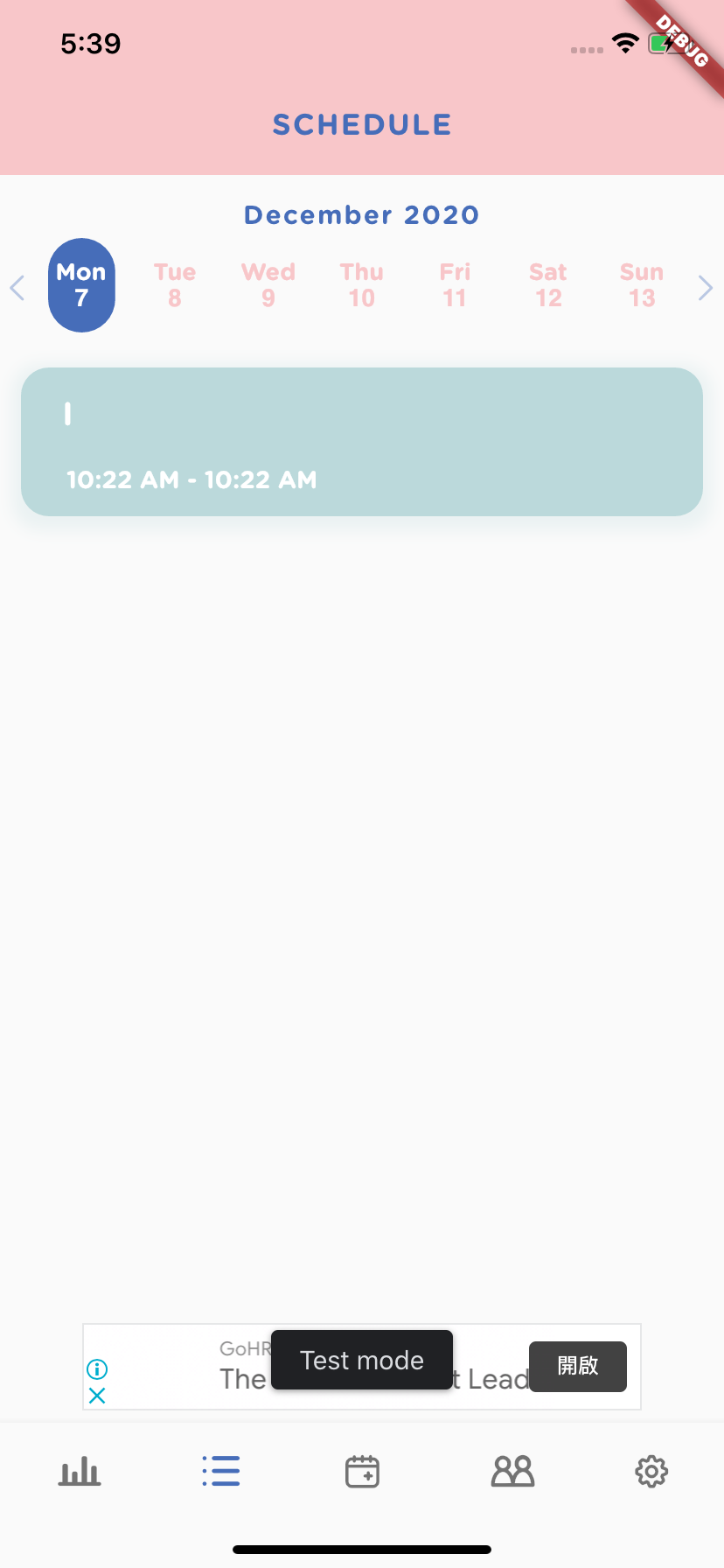Screen dimensions: 724x1568
Task: Open the statistics chart tab
Action: pos(80,1472)
